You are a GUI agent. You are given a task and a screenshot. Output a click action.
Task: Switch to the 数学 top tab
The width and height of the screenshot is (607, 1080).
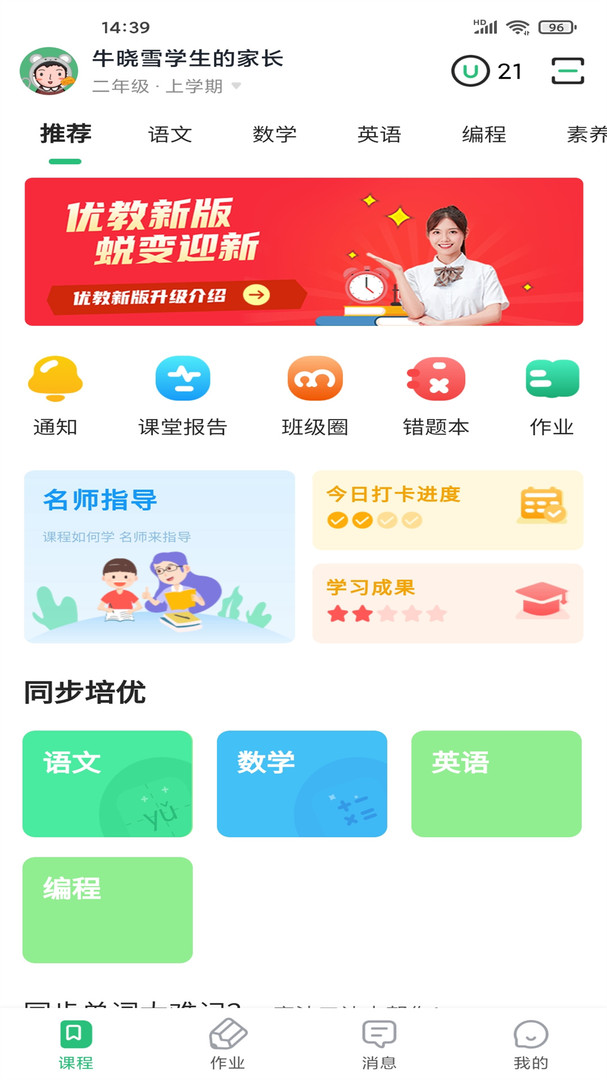274,134
